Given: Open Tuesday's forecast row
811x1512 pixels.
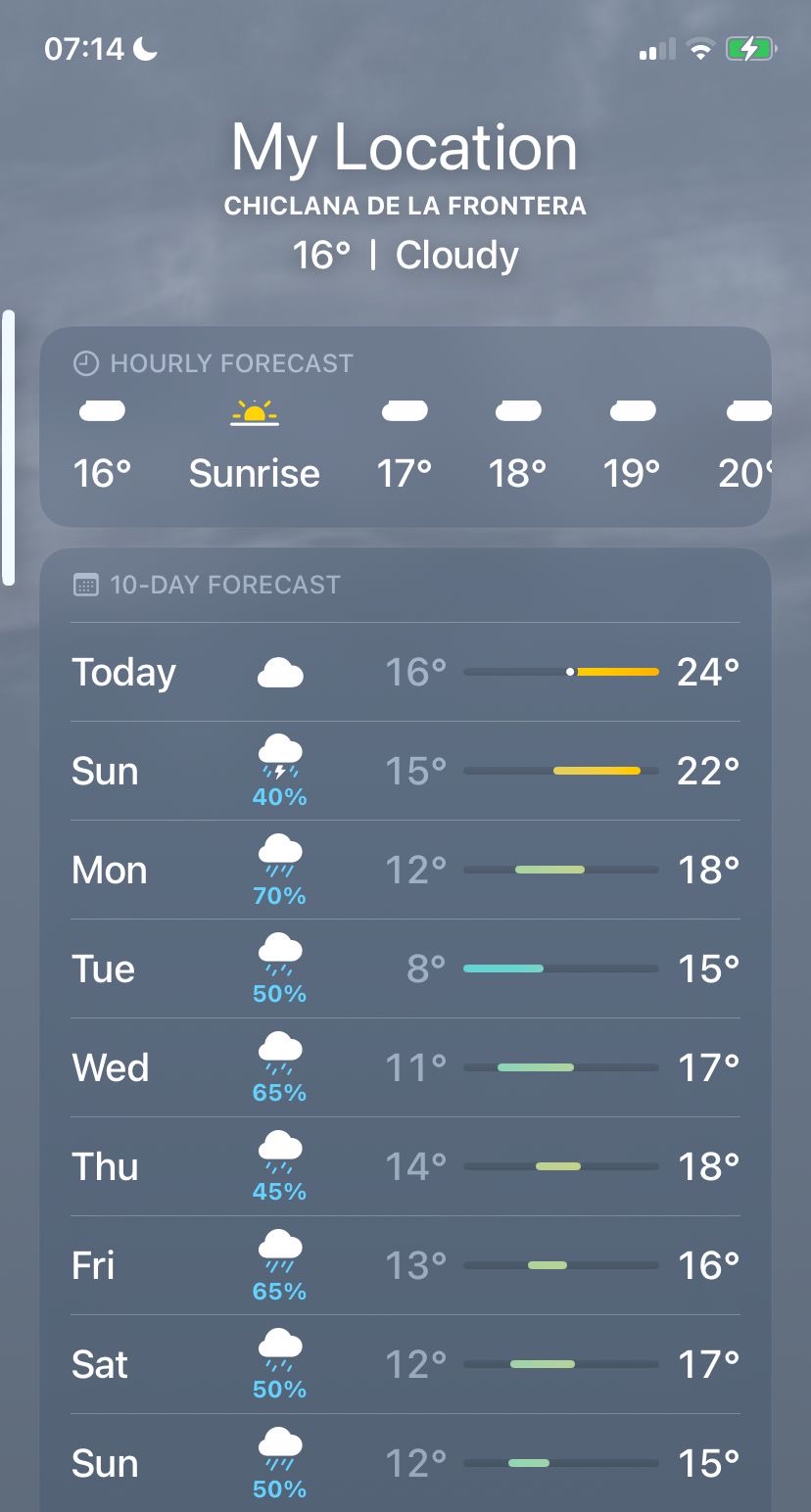Looking at the screenshot, I should tap(405, 969).
